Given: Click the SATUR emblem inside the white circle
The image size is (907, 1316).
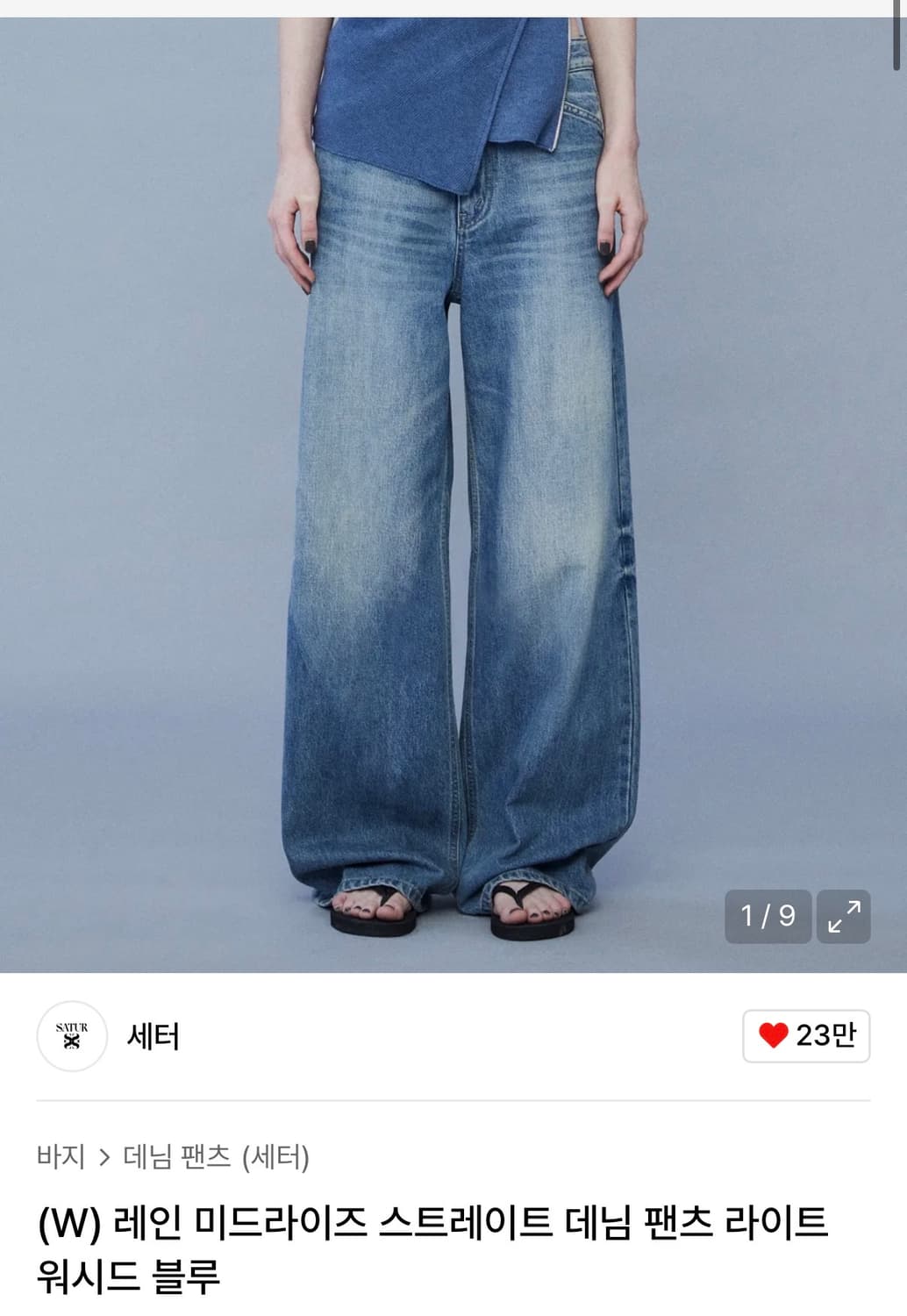Looking at the screenshot, I should [70, 1037].
